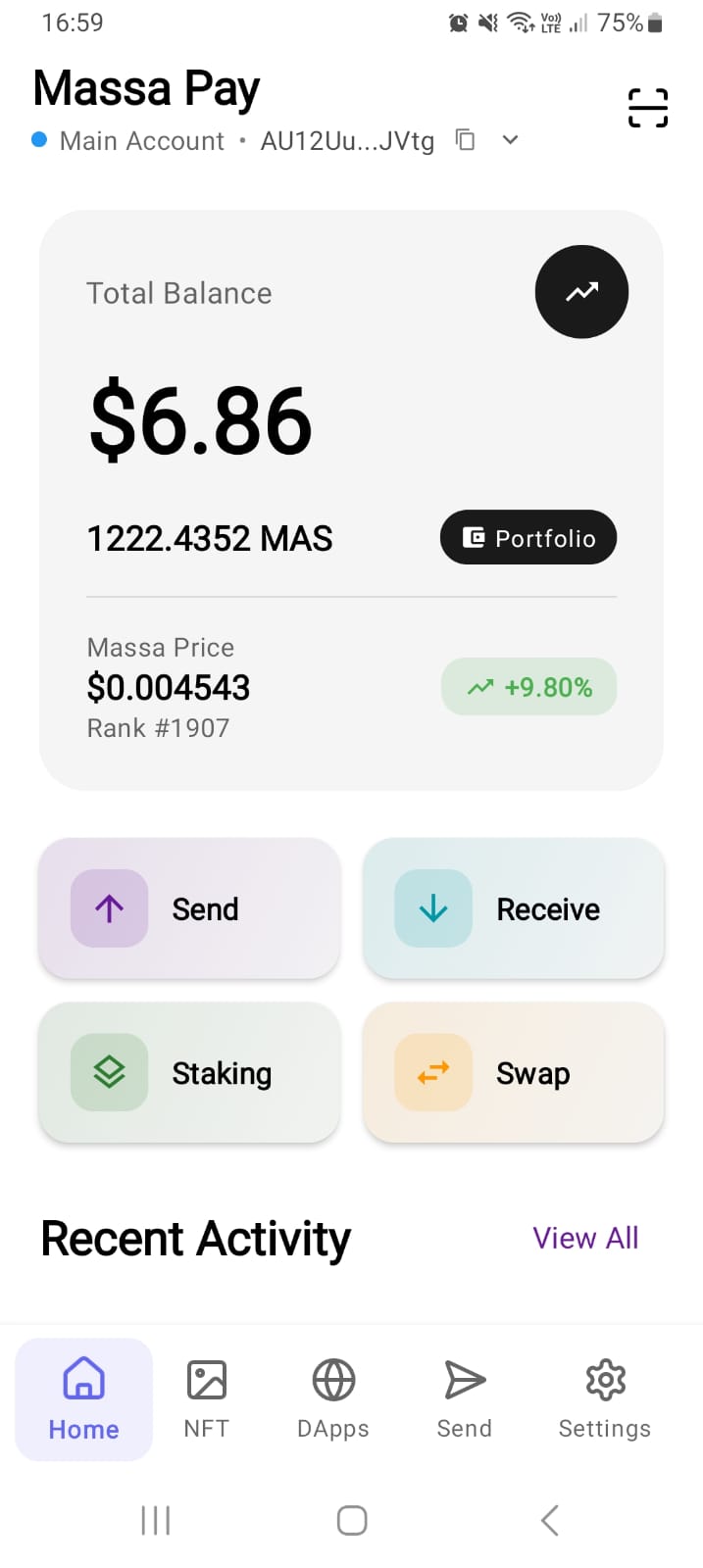View All recent activity
This screenshot has height=1568, width=703.
point(585,1238)
